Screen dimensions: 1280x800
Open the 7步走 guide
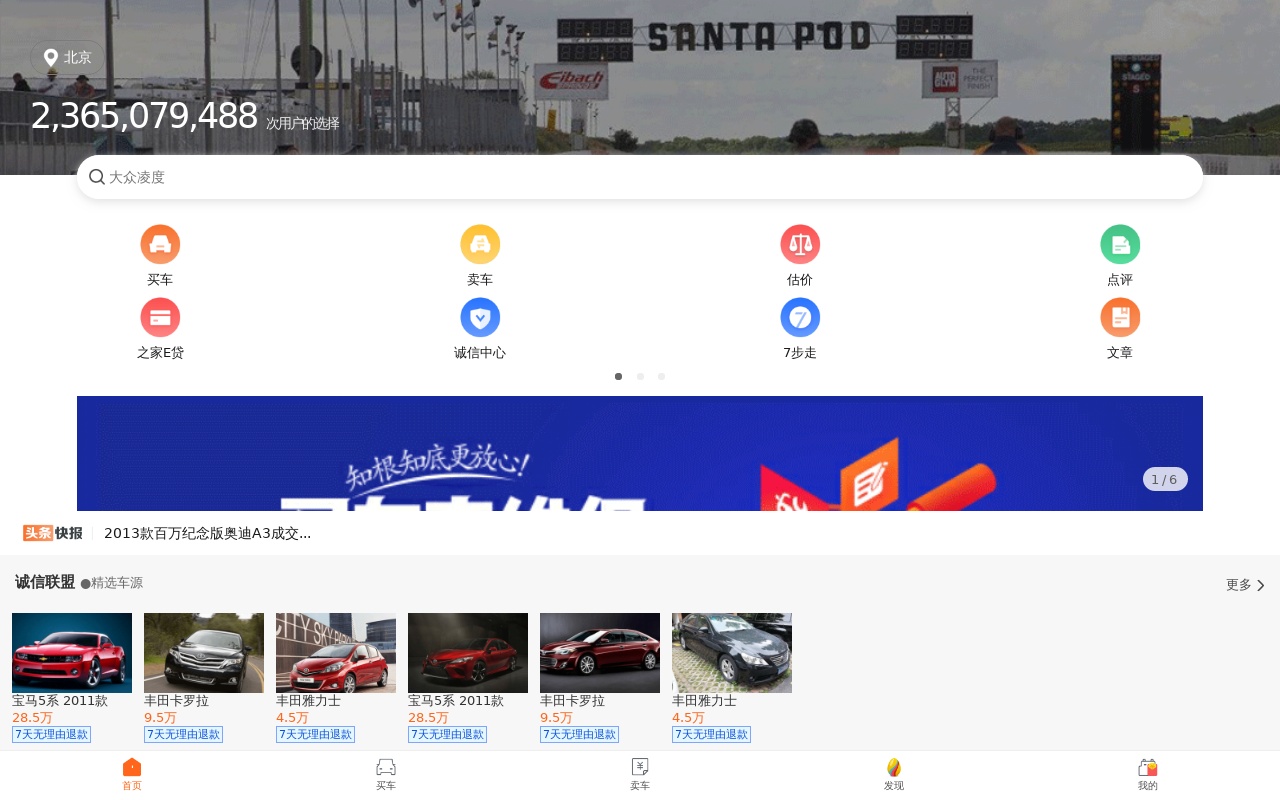[x=800, y=318]
